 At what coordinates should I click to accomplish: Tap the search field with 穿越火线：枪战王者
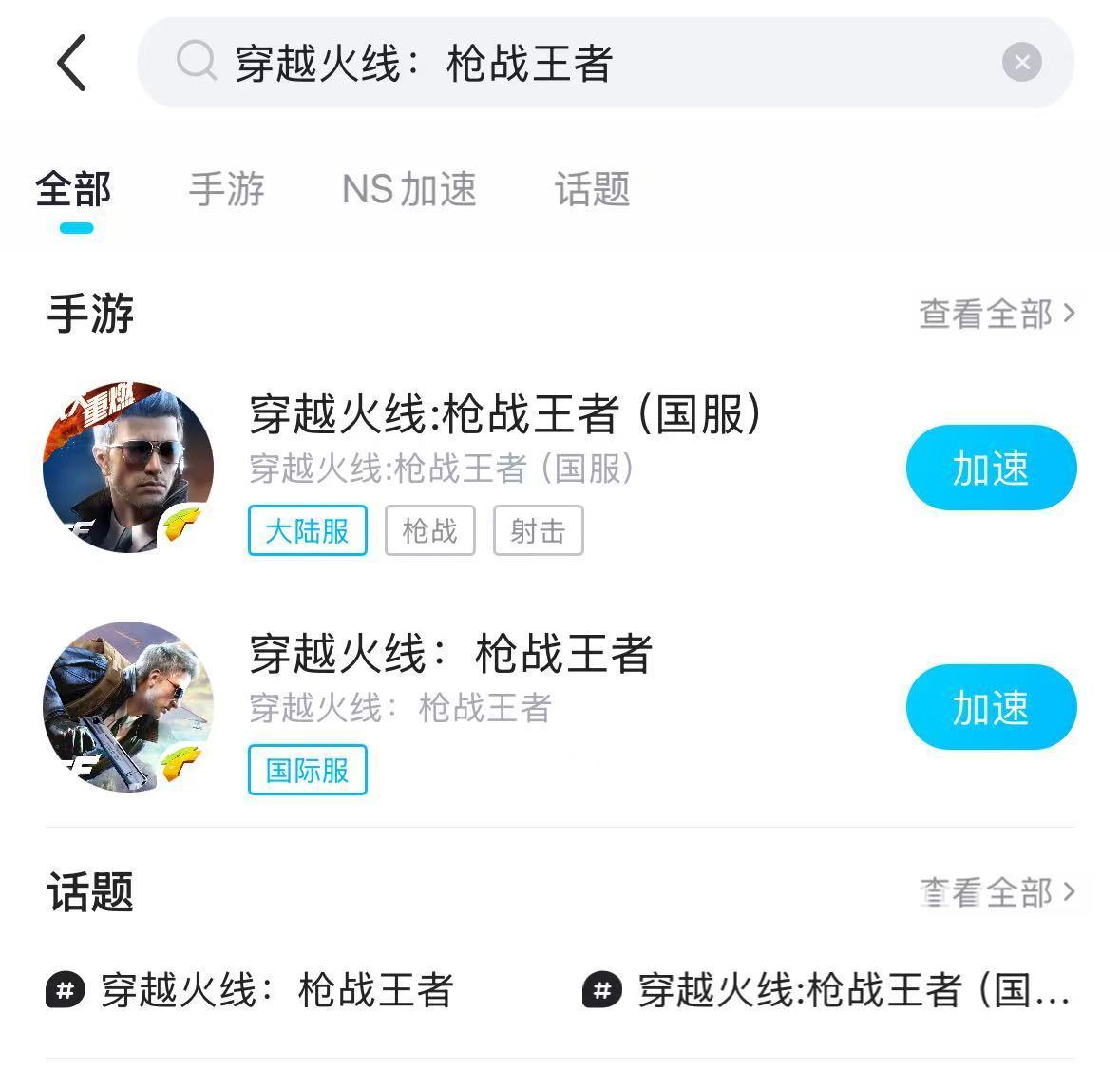570,63
